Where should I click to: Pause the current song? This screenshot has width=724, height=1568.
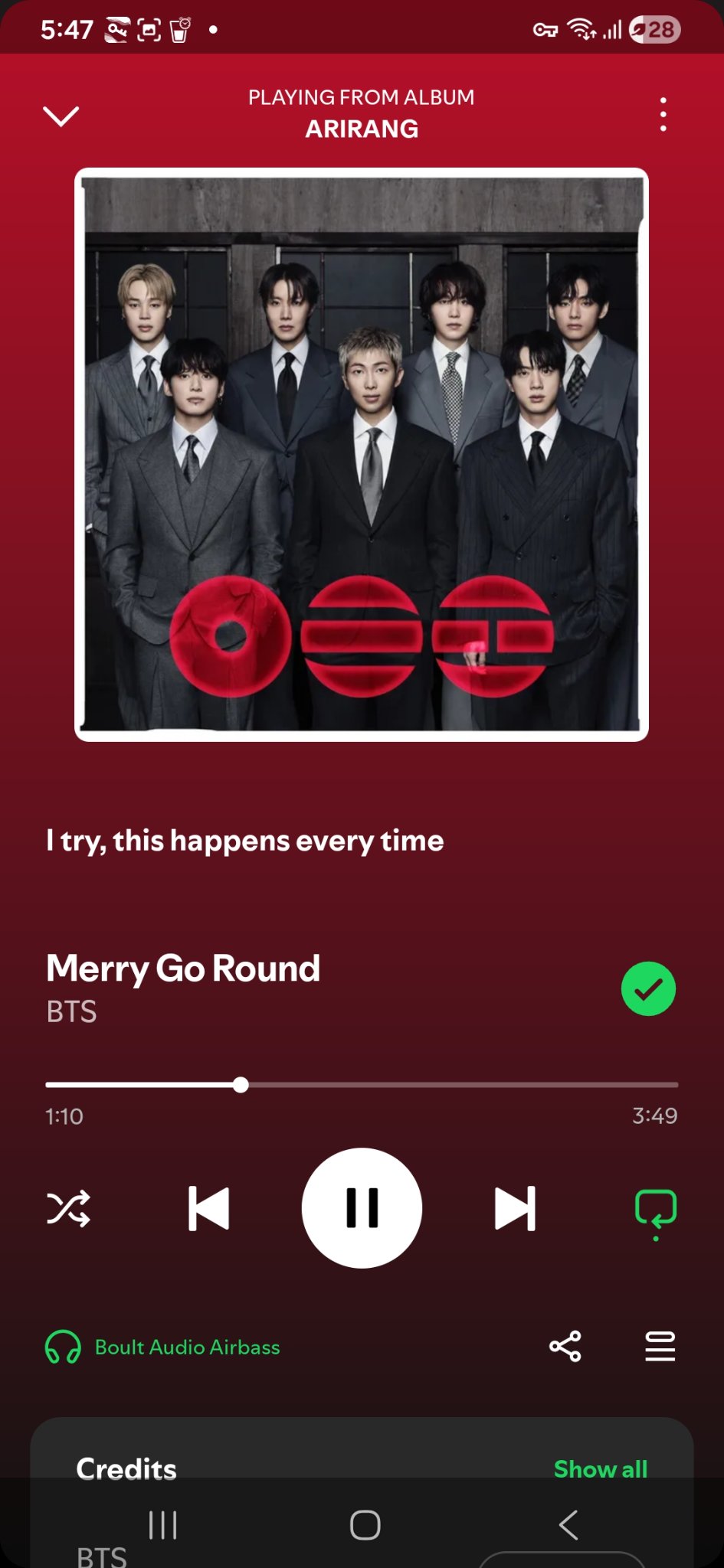362,1208
